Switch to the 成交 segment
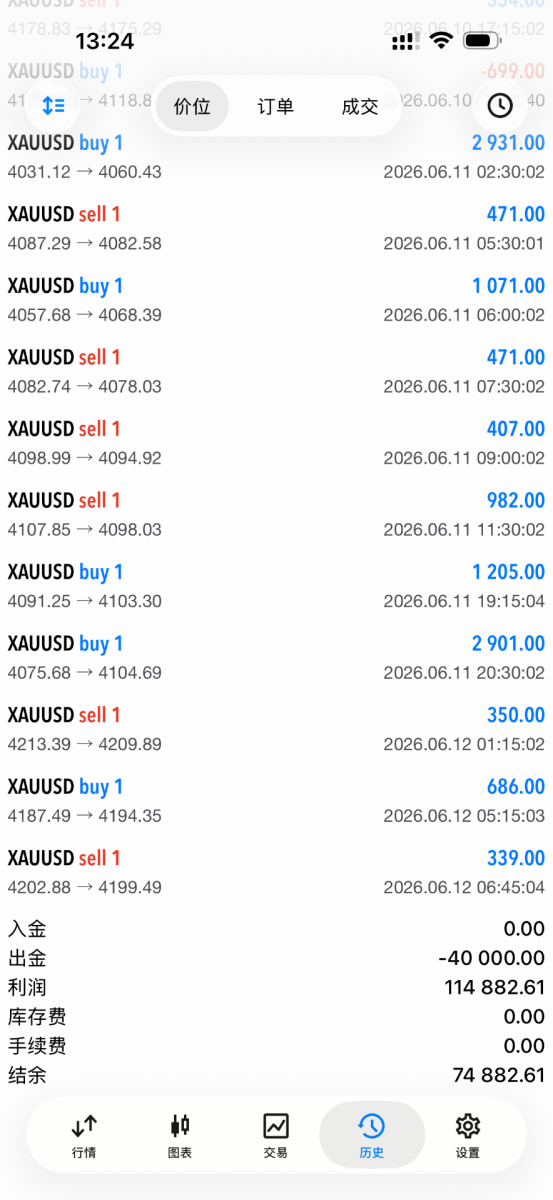The height and width of the screenshot is (1200, 553). tap(360, 106)
